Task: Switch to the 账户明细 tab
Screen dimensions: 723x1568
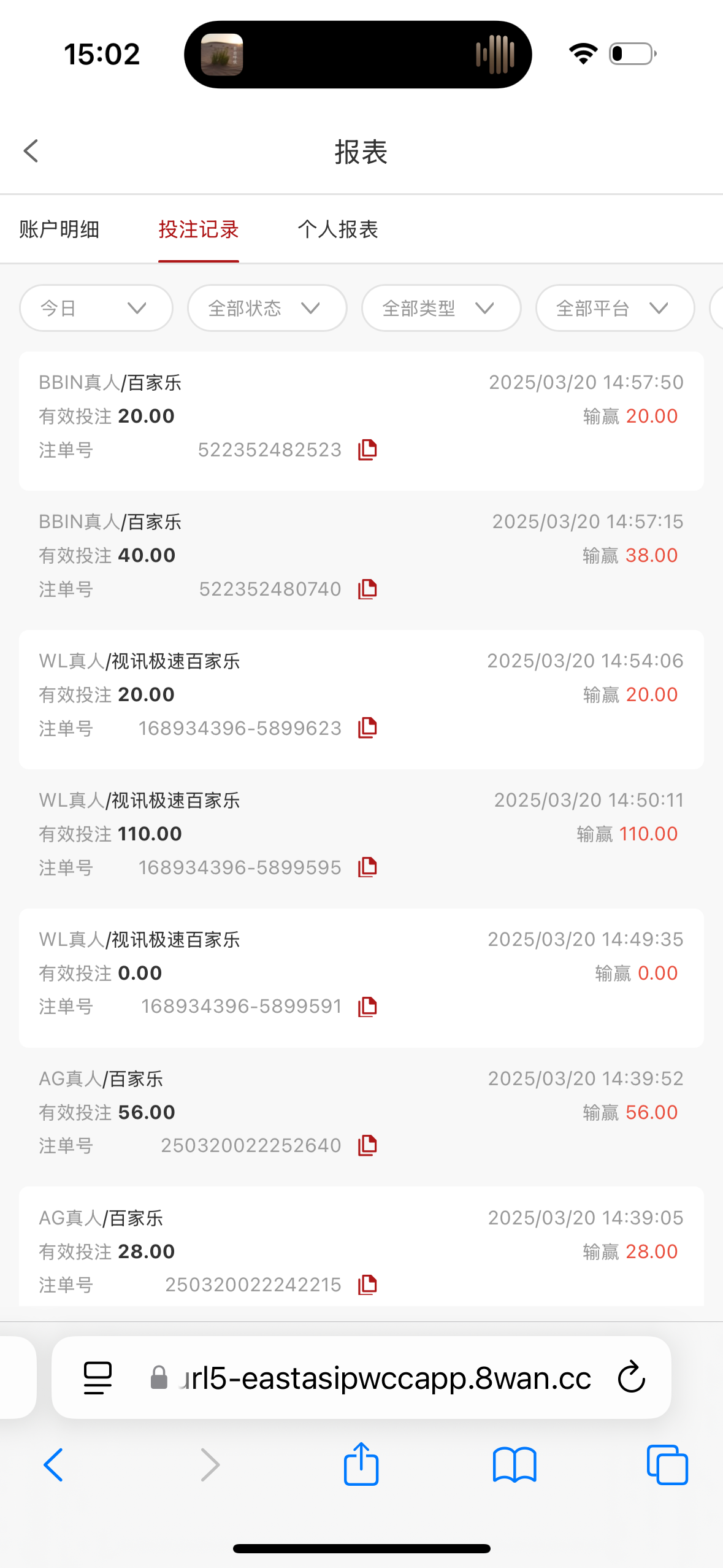Action: point(59,229)
